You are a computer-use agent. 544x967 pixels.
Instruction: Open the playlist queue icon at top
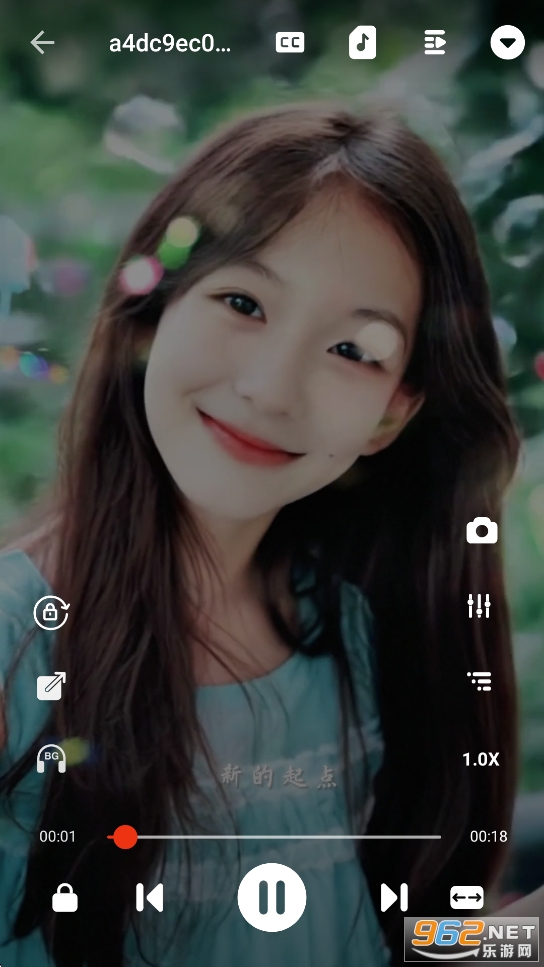tap(435, 43)
